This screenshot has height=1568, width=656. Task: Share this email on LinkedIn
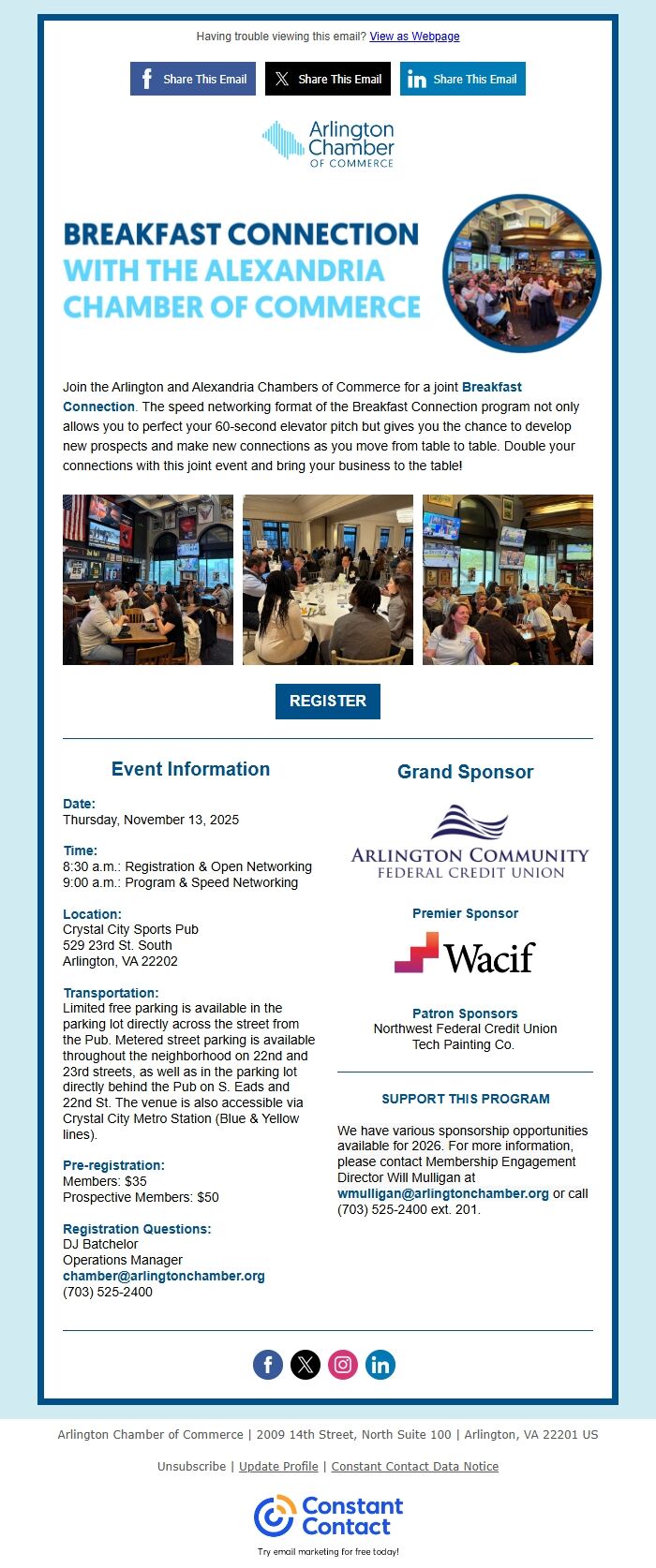pos(463,79)
